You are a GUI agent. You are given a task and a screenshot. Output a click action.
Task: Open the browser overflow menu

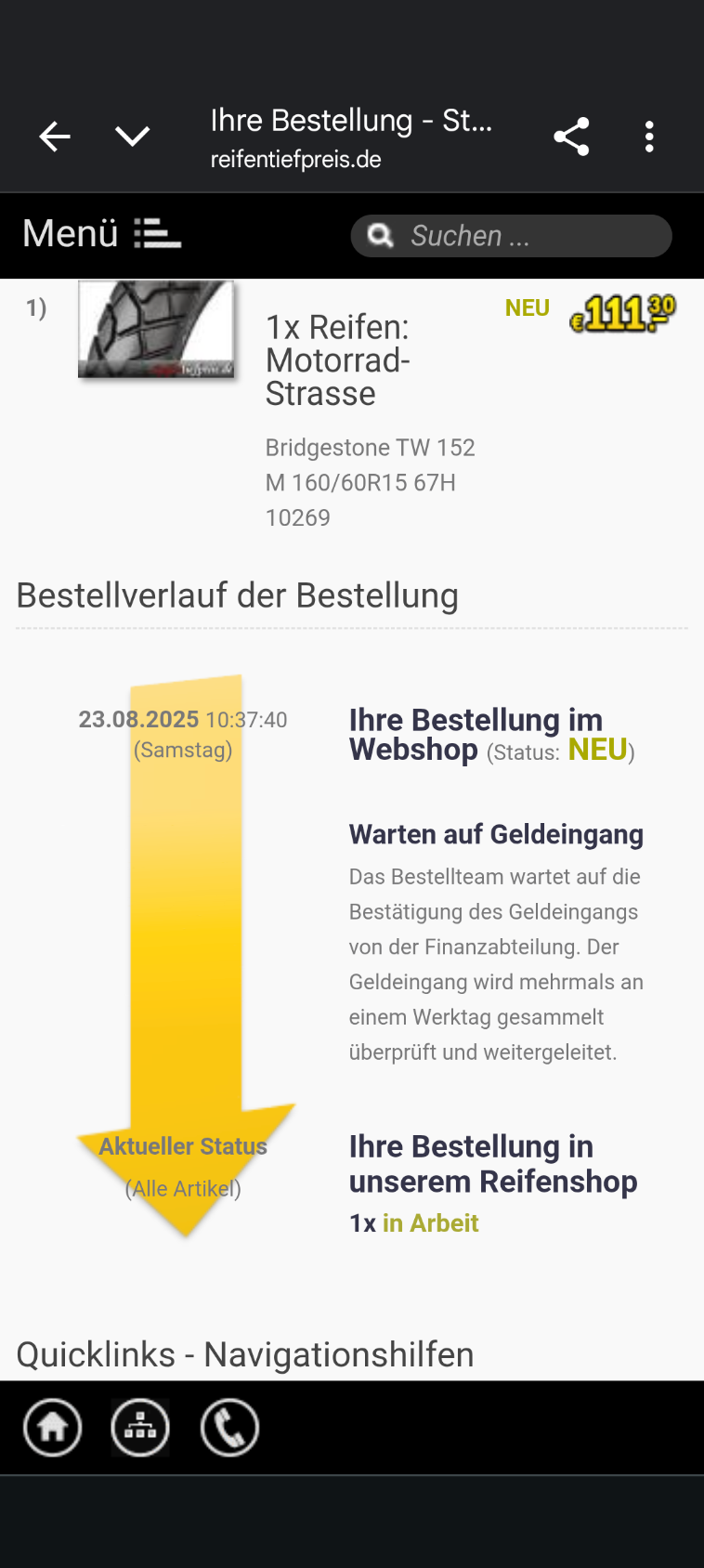point(649,137)
